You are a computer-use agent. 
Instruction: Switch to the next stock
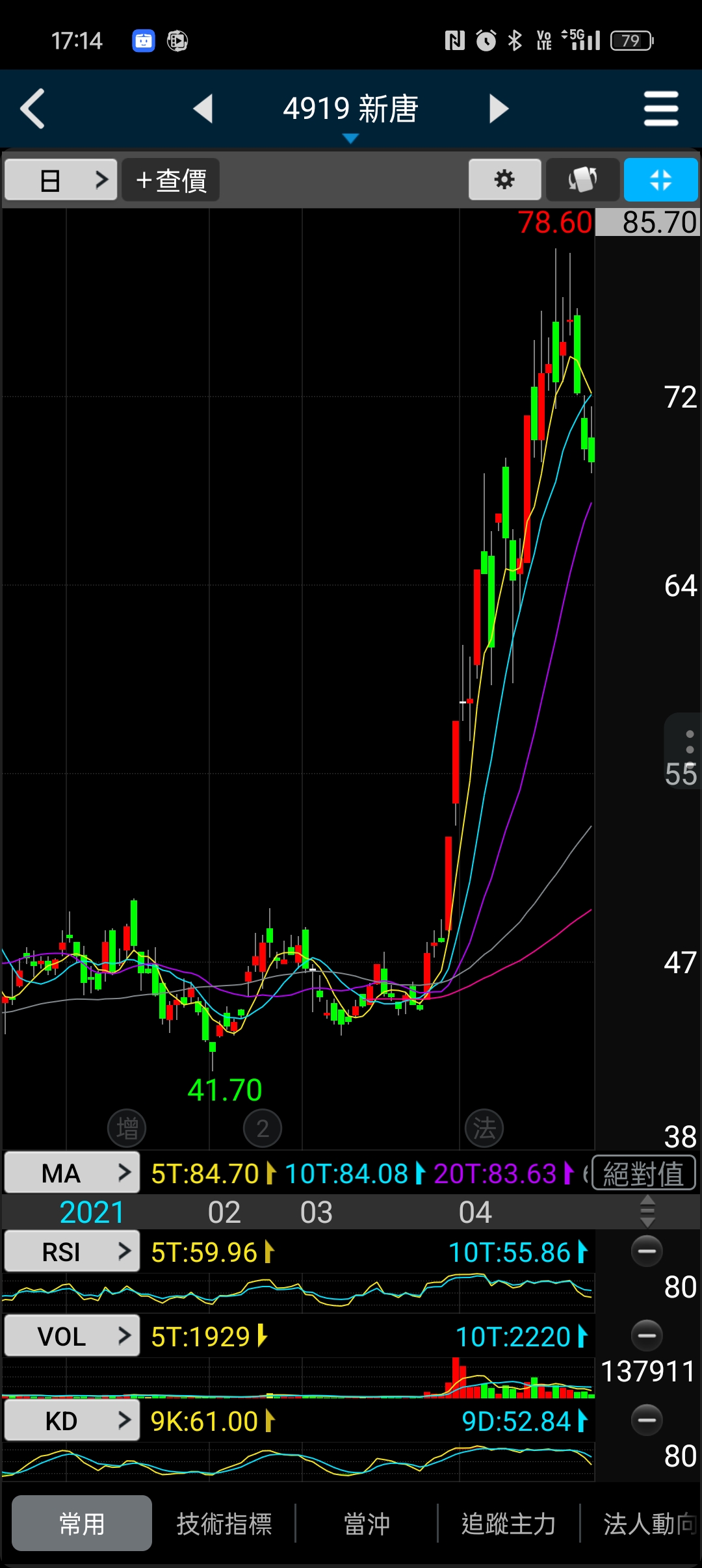(x=498, y=109)
